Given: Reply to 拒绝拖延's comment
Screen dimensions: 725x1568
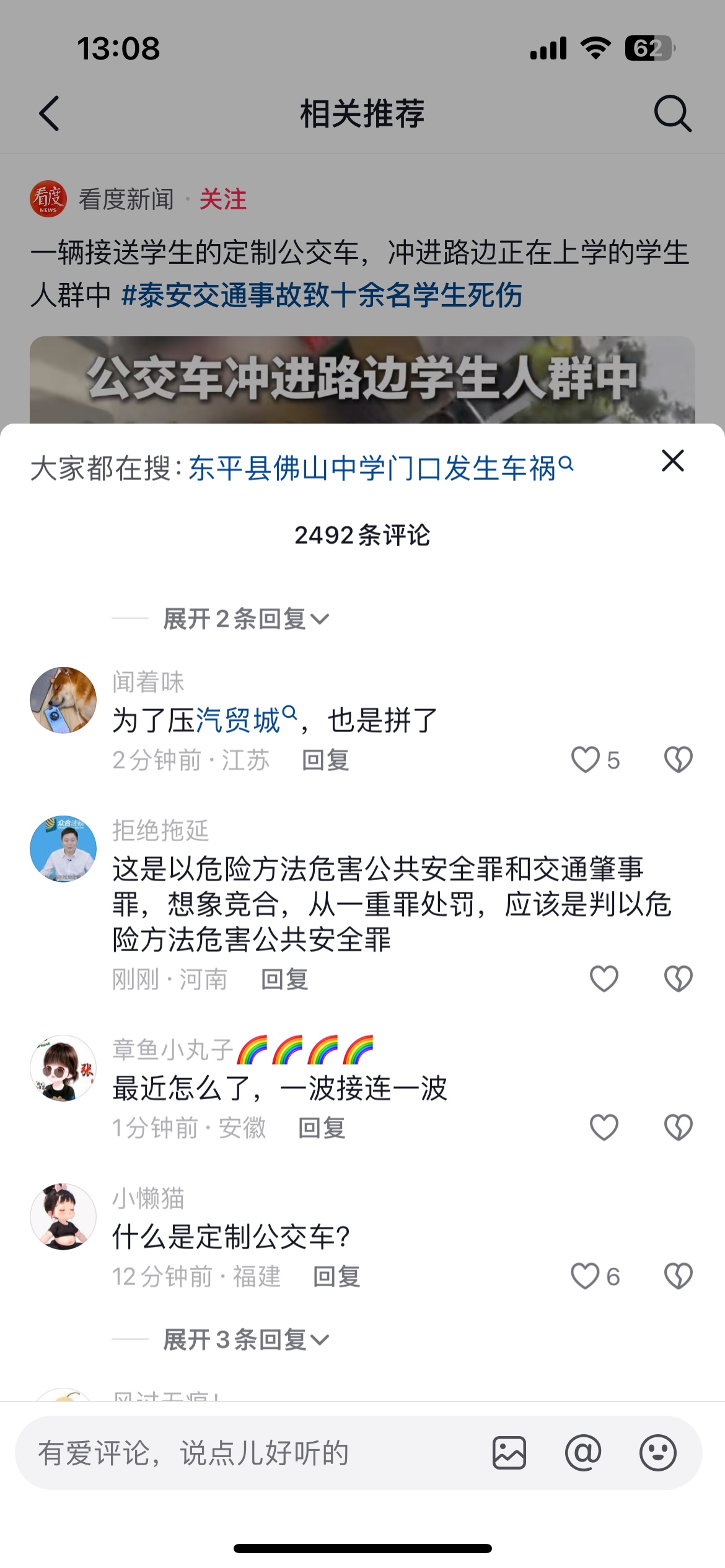Looking at the screenshot, I should click(284, 980).
